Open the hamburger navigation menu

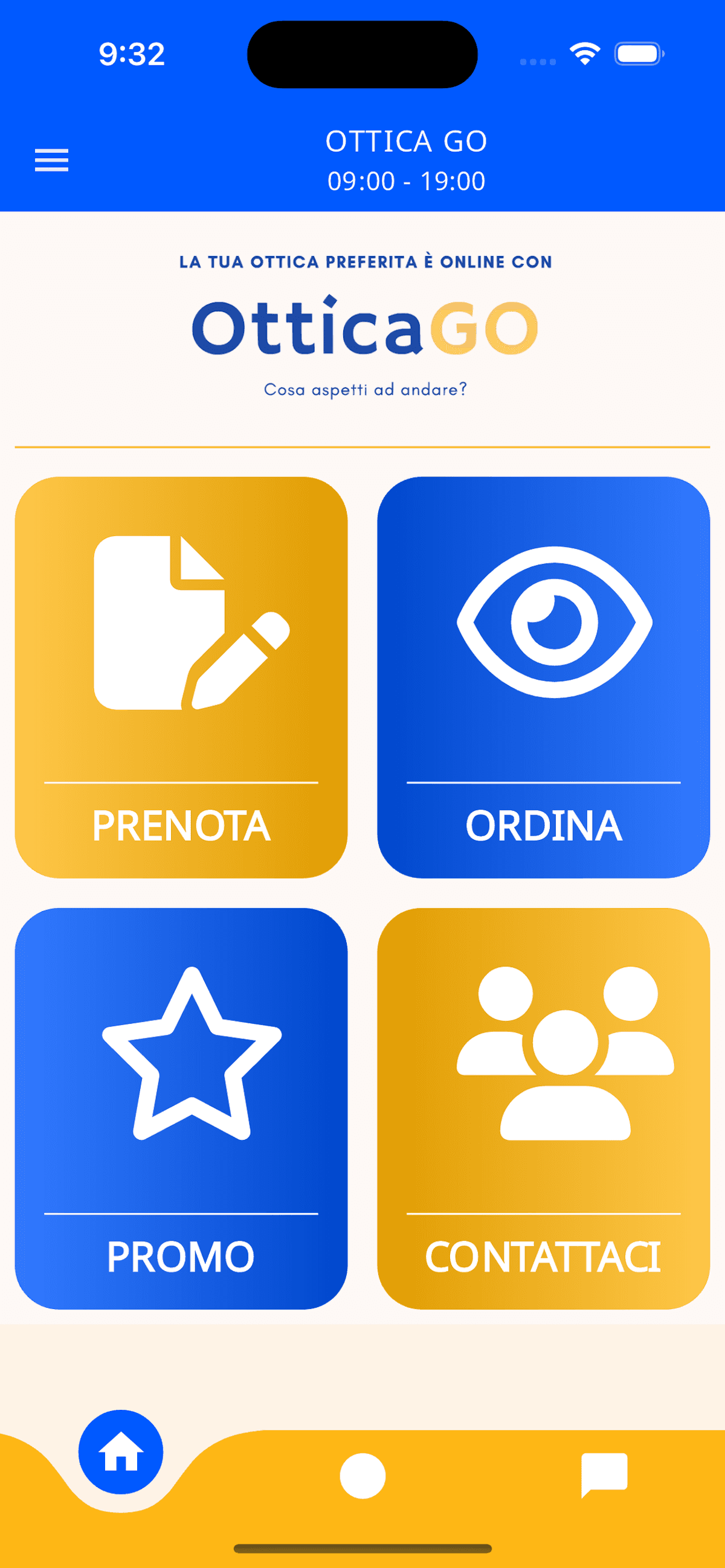[51, 161]
